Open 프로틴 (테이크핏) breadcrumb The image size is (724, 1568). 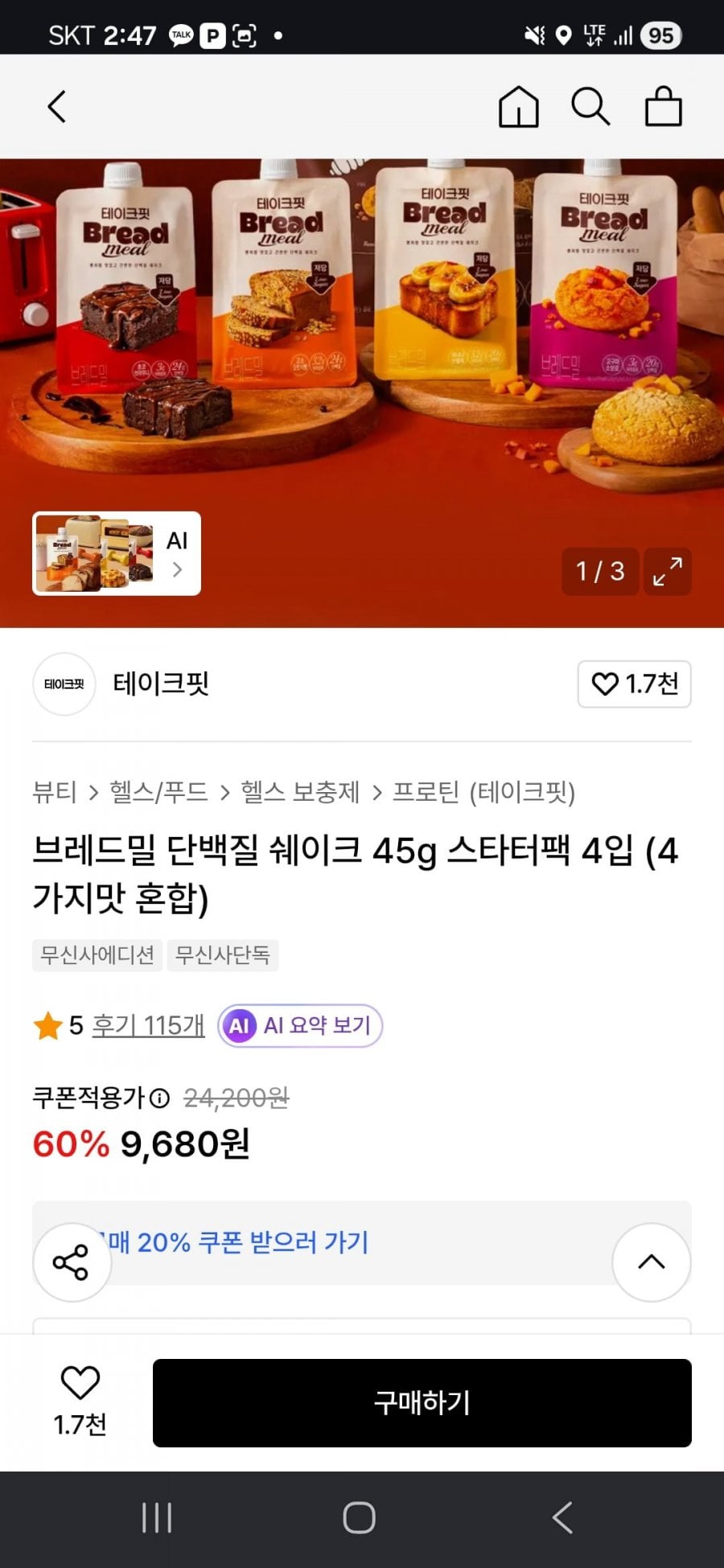click(x=483, y=792)
